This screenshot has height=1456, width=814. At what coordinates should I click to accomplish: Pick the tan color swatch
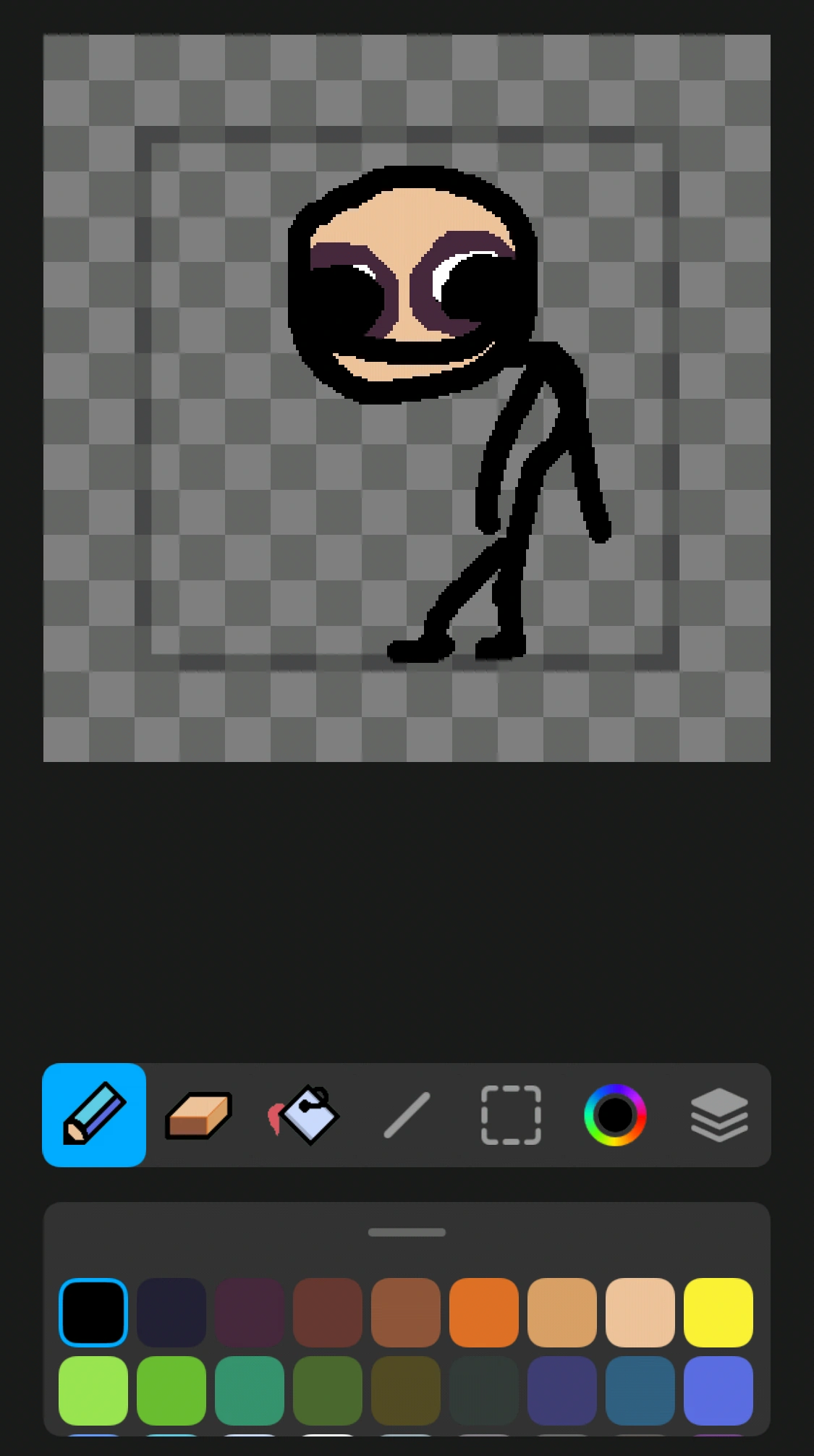[562, 1312]
